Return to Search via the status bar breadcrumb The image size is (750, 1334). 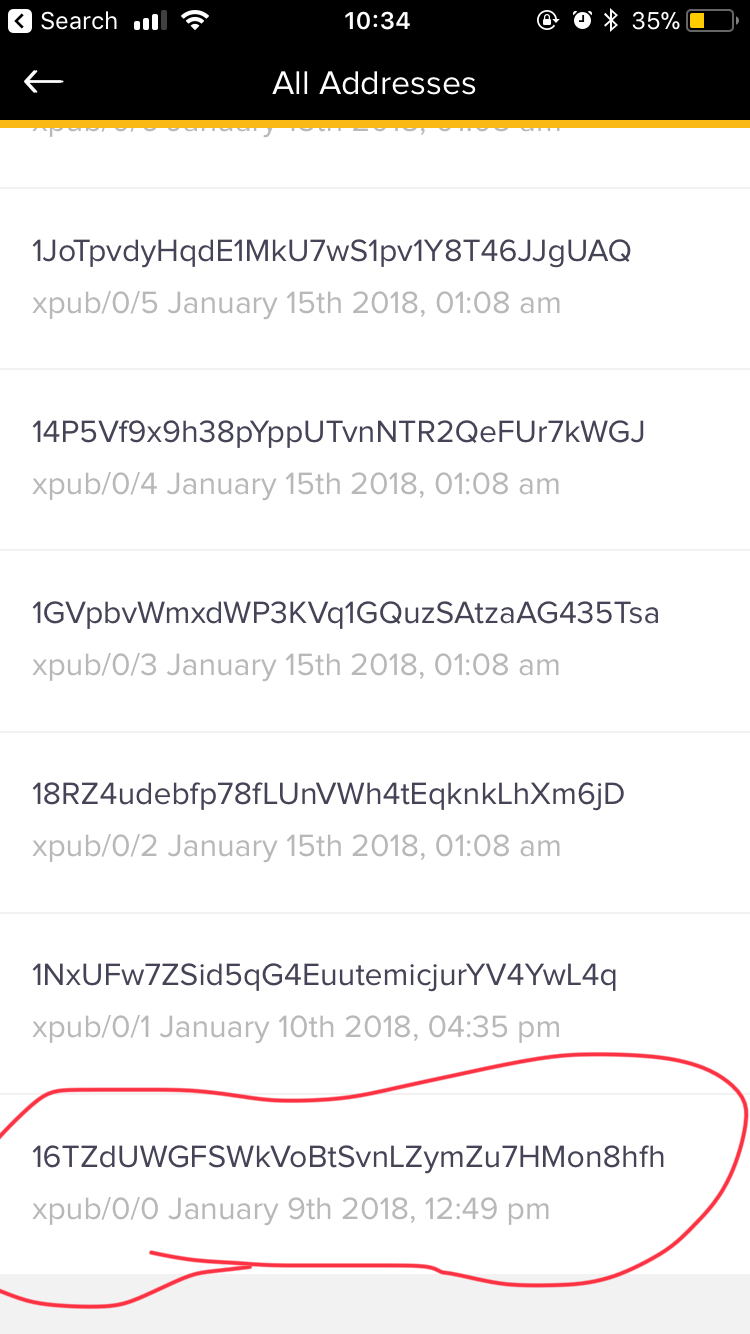pos(64,21)
